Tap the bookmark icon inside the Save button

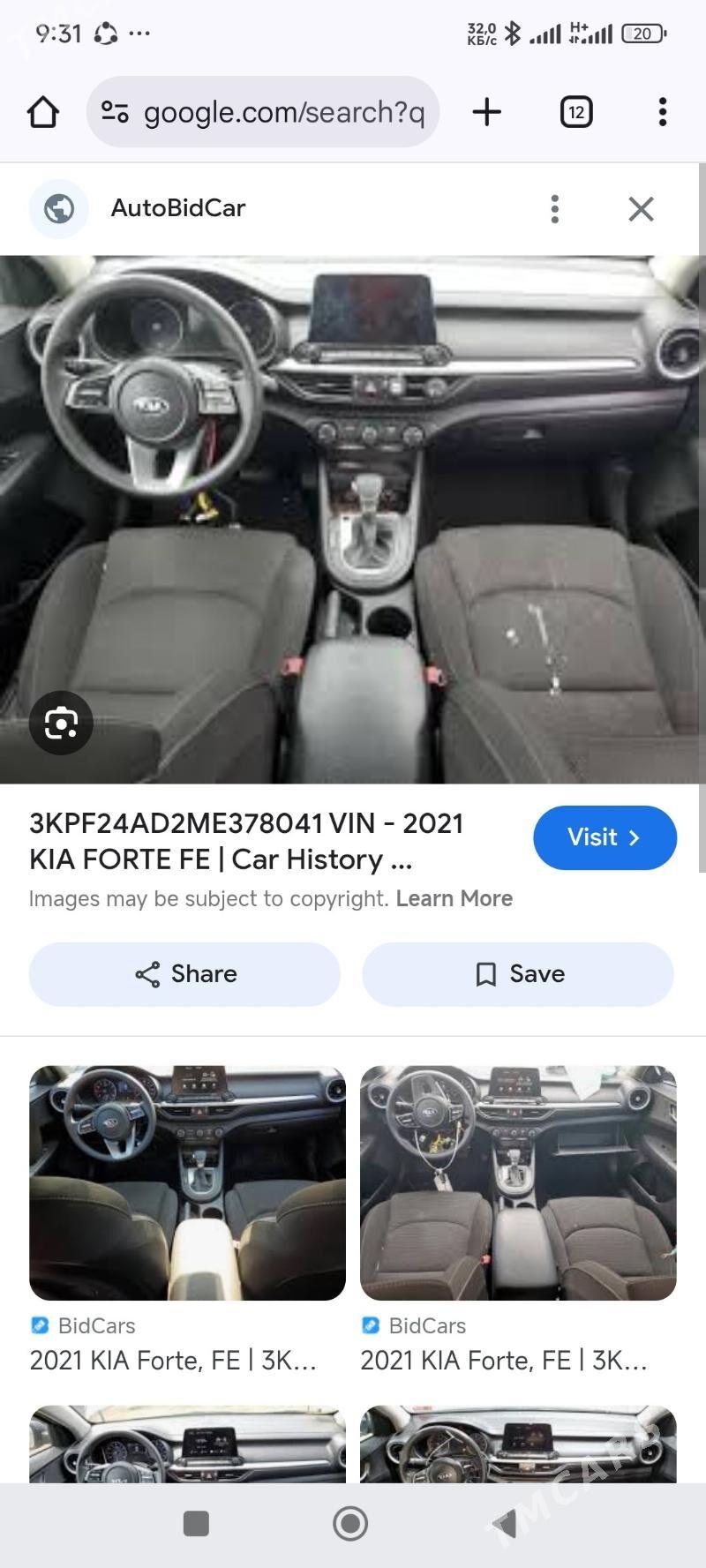pos(485,973)
